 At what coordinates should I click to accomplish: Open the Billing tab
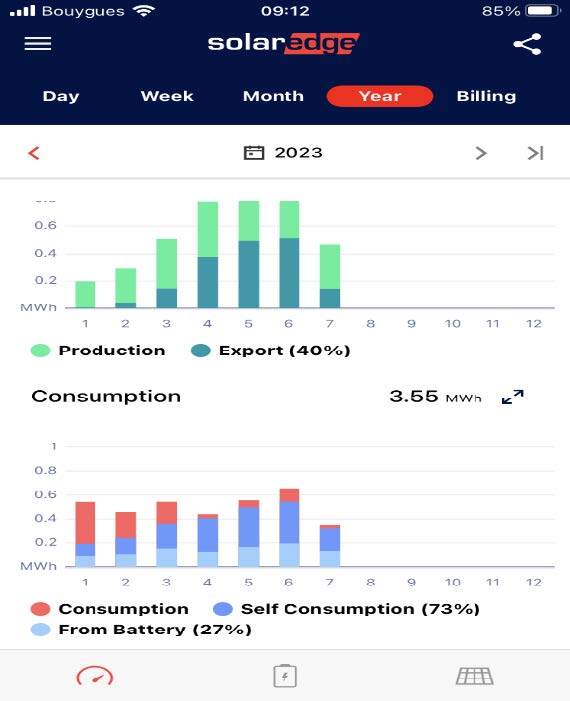click(x=486, y=96)
